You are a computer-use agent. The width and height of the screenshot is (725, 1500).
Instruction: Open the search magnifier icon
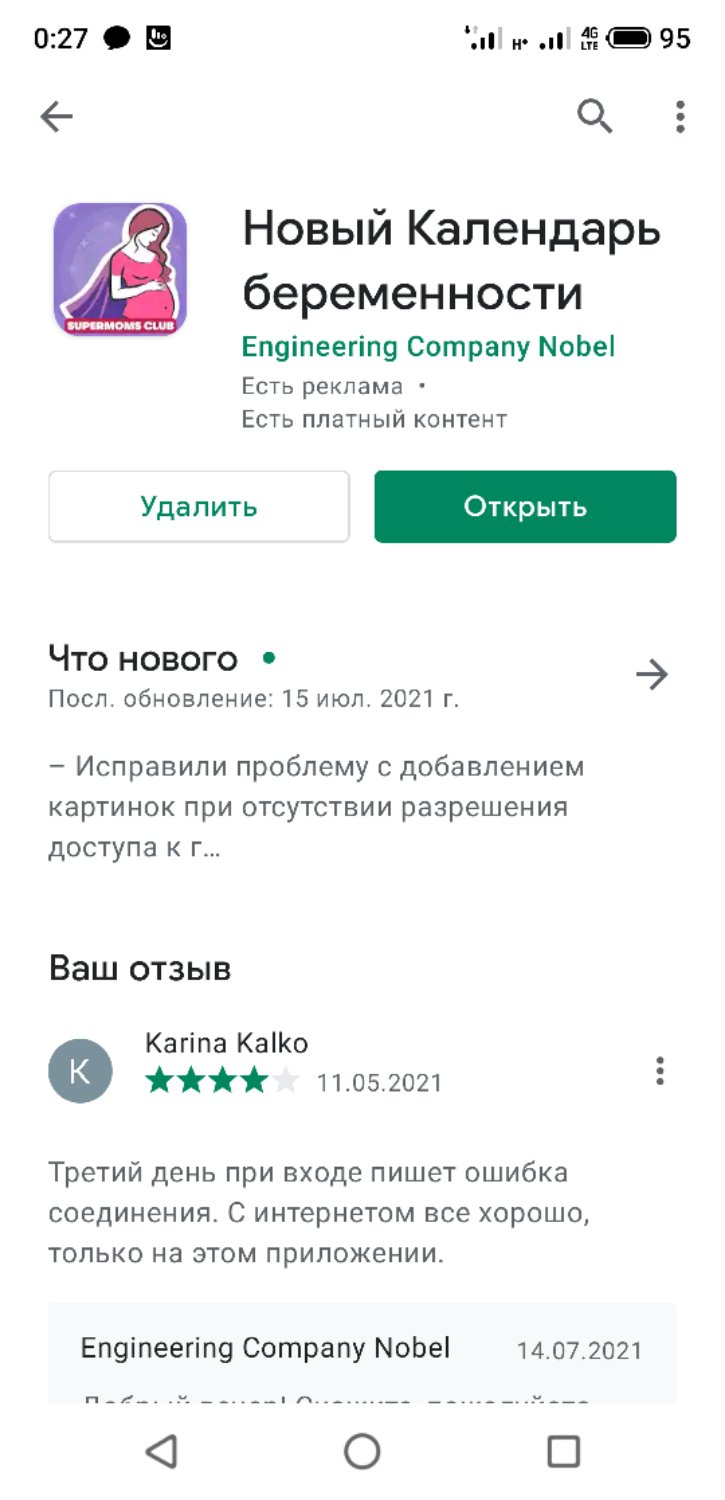595,118
